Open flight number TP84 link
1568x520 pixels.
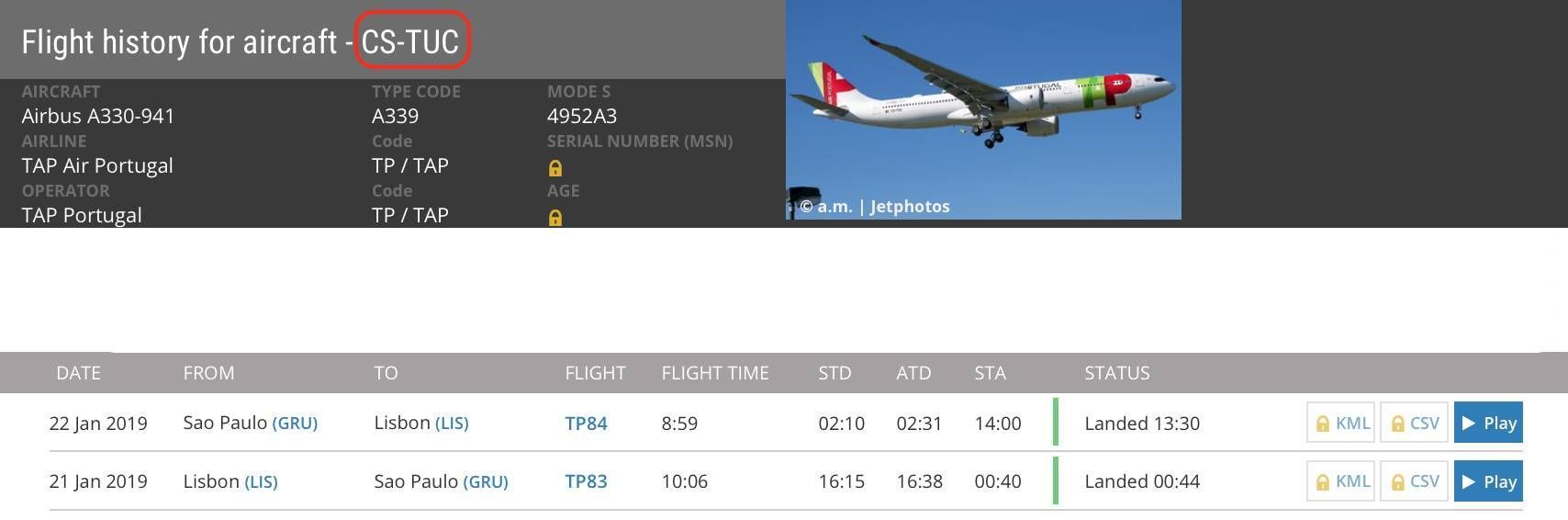[x=586, y=424]
